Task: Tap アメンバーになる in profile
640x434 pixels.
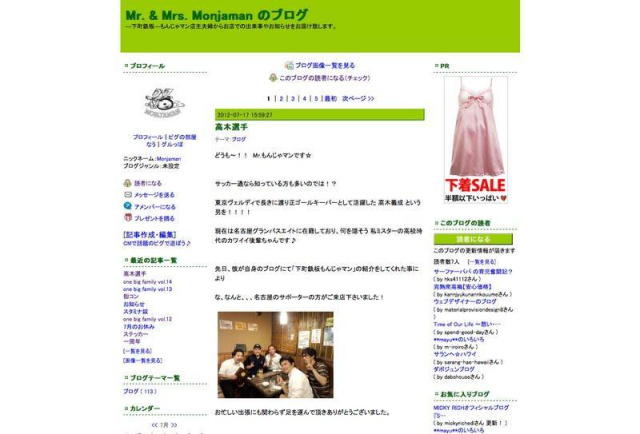Action: [154, 206]
